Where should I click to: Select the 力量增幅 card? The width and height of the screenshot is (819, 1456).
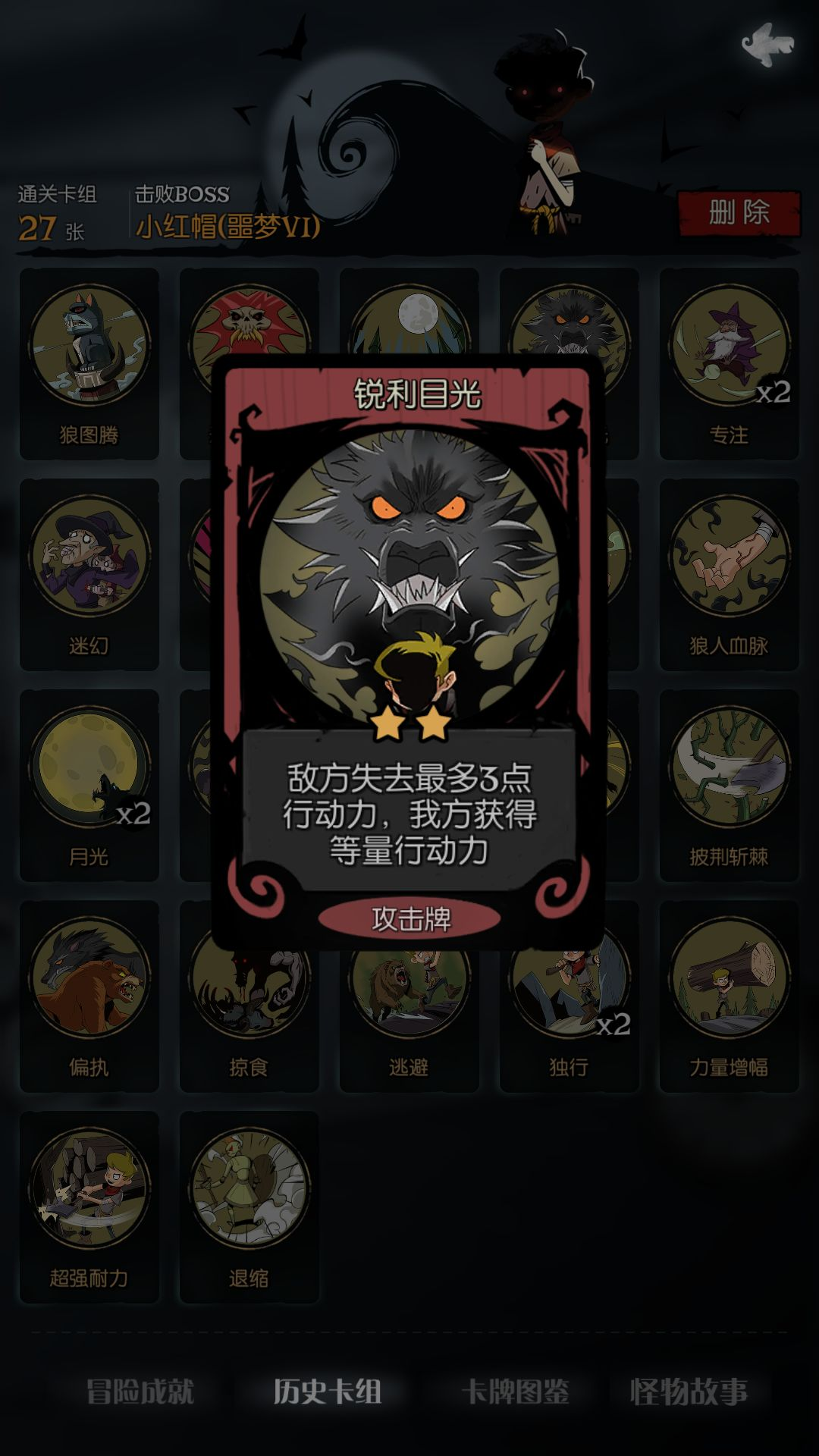(729, 995)
